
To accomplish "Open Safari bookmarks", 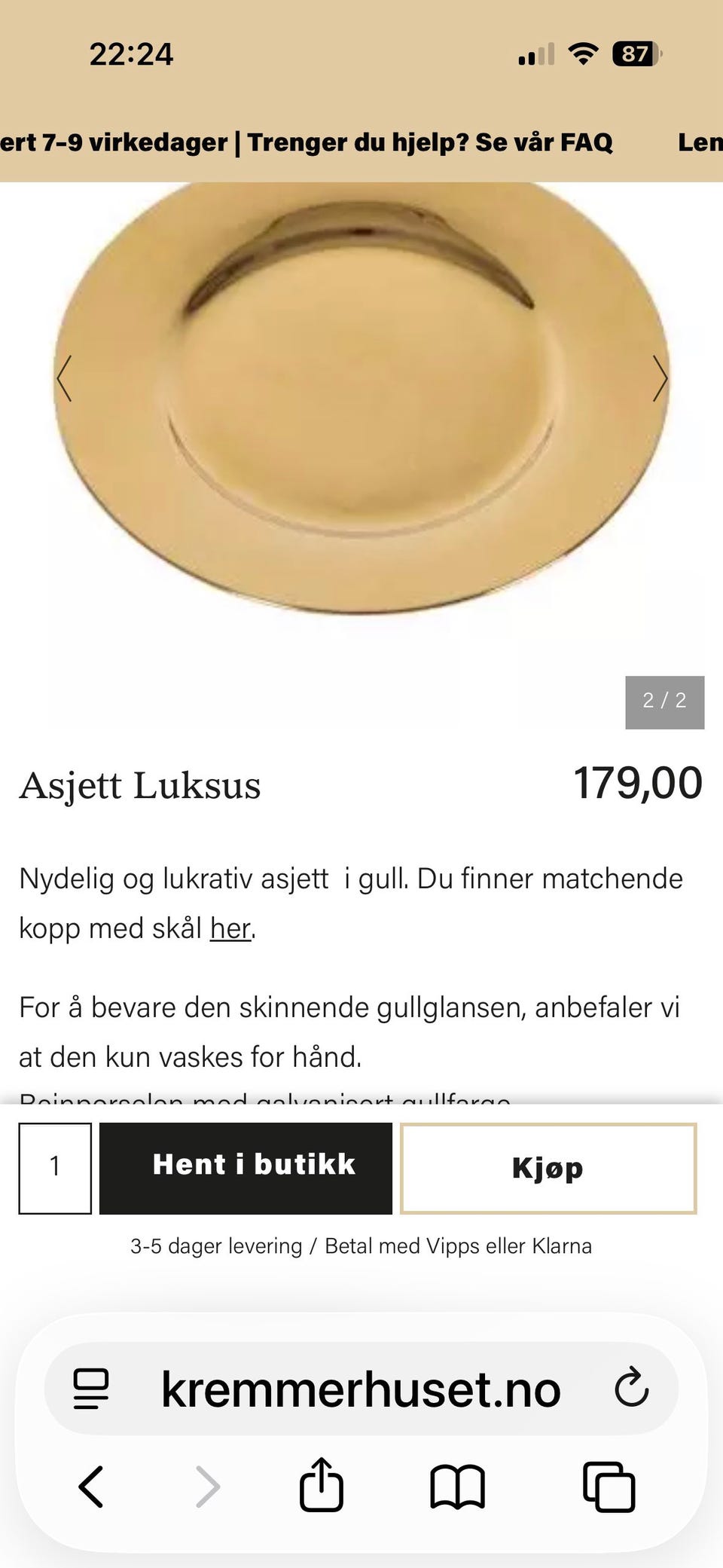I will tap(457, 1486).
